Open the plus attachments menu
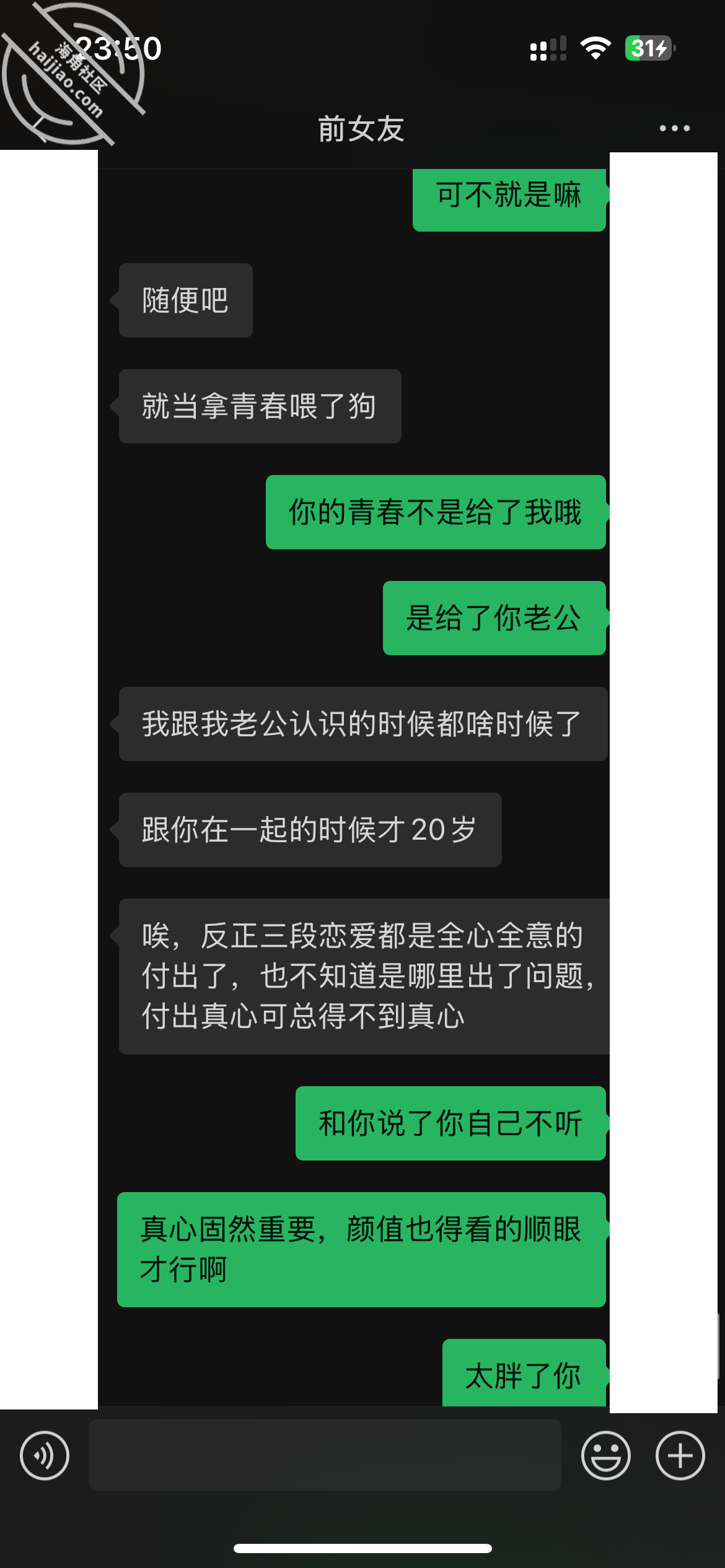Image resolution: width=725 pixels, height=1568 pixels. 680,1455
